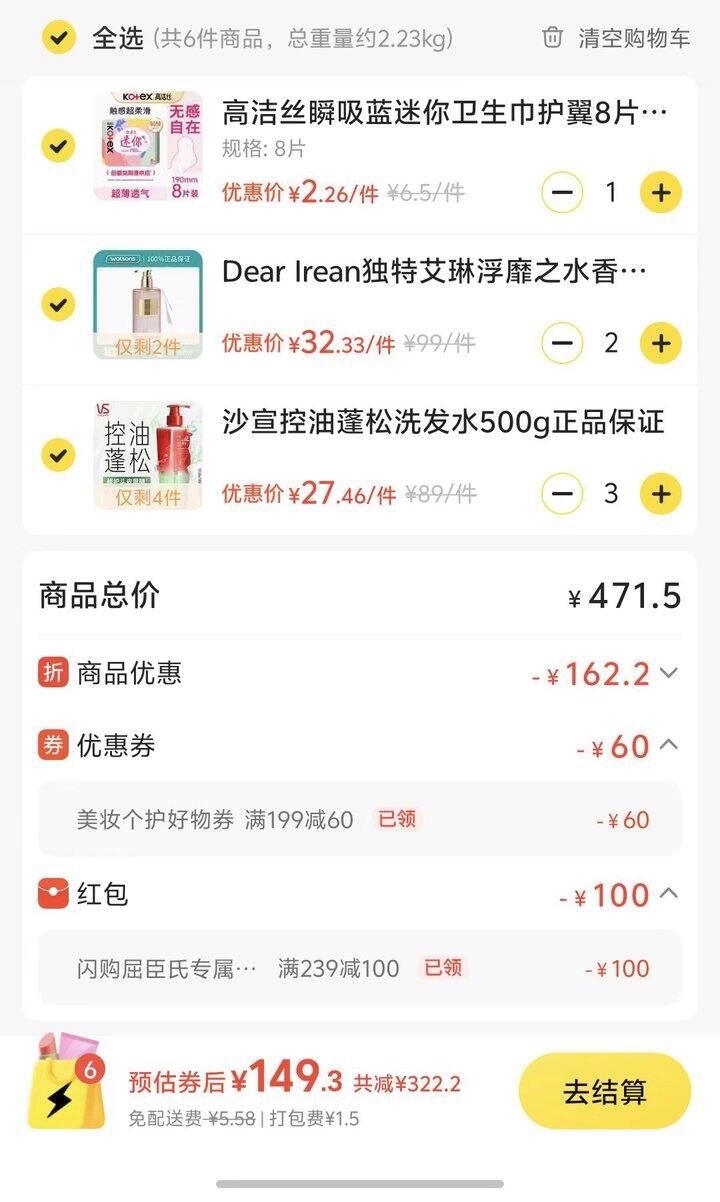
Task: Uncheck the 沙宣控油蓬松洗发水 item
Action: (58, 456)
